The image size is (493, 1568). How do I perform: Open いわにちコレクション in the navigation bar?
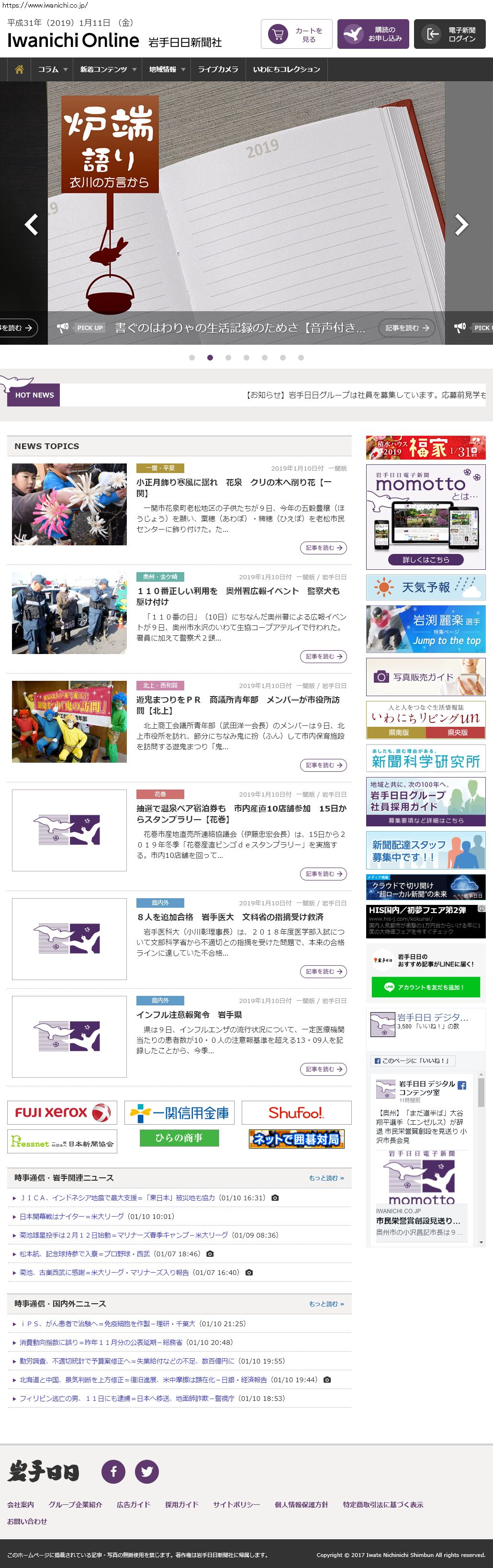tap(286, 69)
